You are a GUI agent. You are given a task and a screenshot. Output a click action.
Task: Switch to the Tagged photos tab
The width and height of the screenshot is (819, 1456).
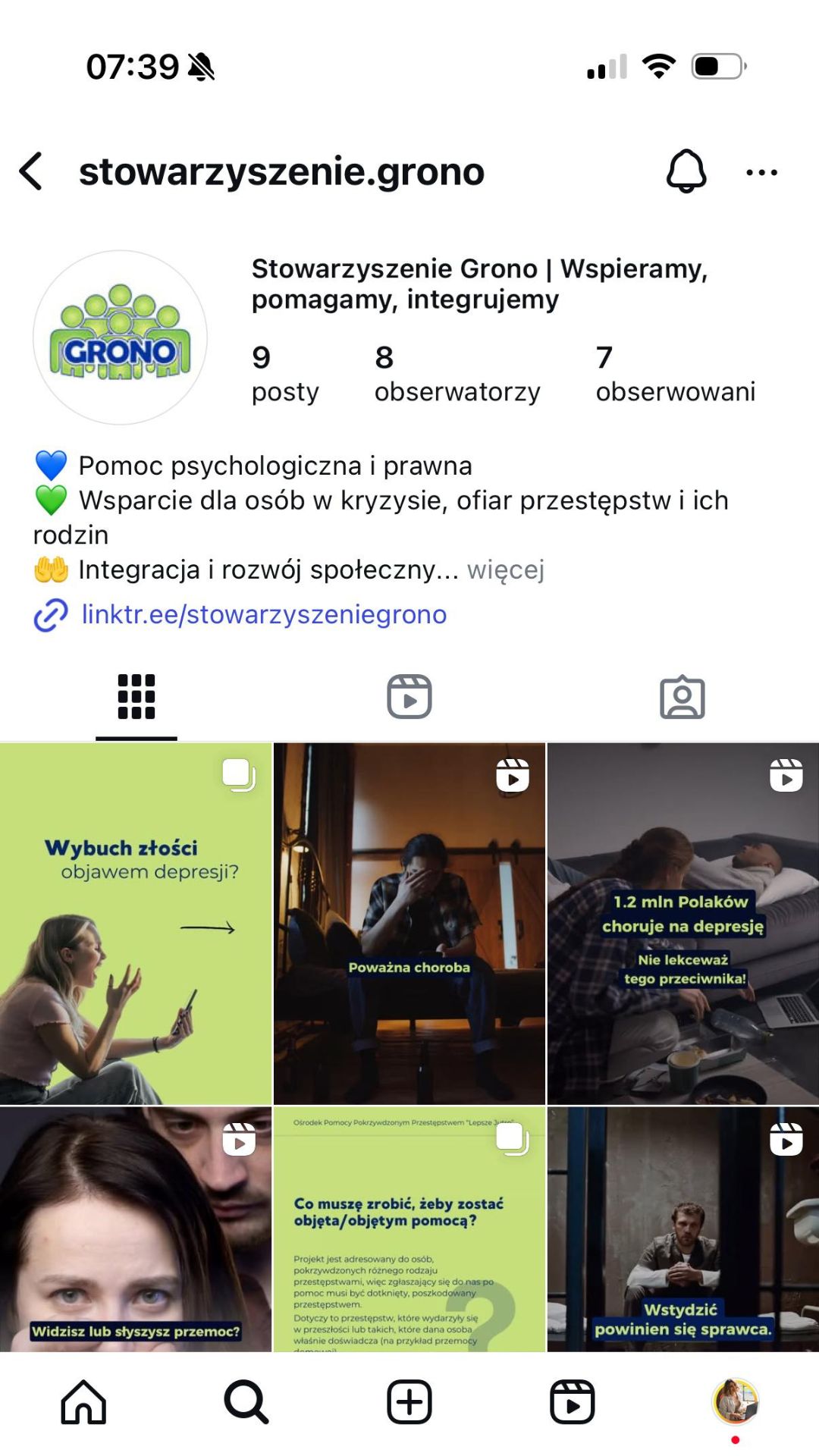(683, 698)
